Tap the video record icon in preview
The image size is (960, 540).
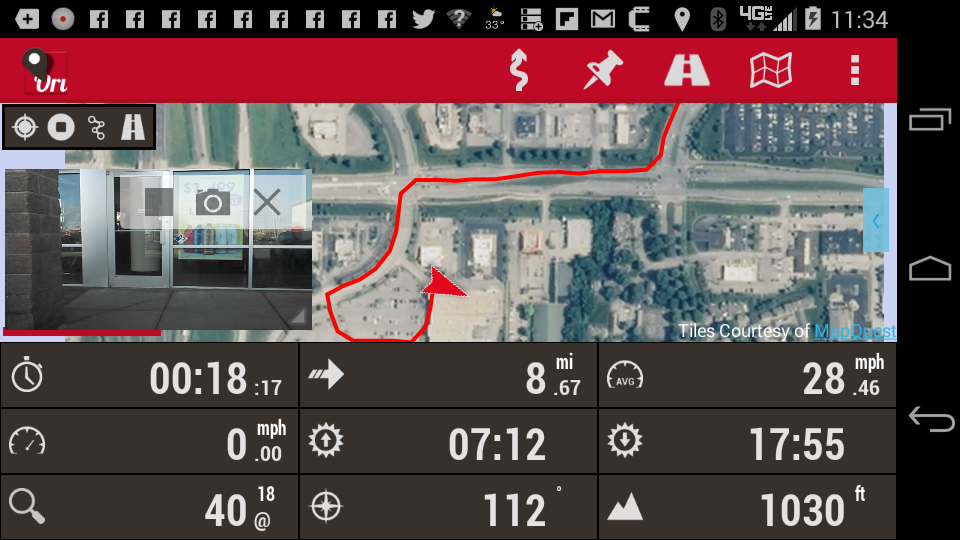pos(160,203)
